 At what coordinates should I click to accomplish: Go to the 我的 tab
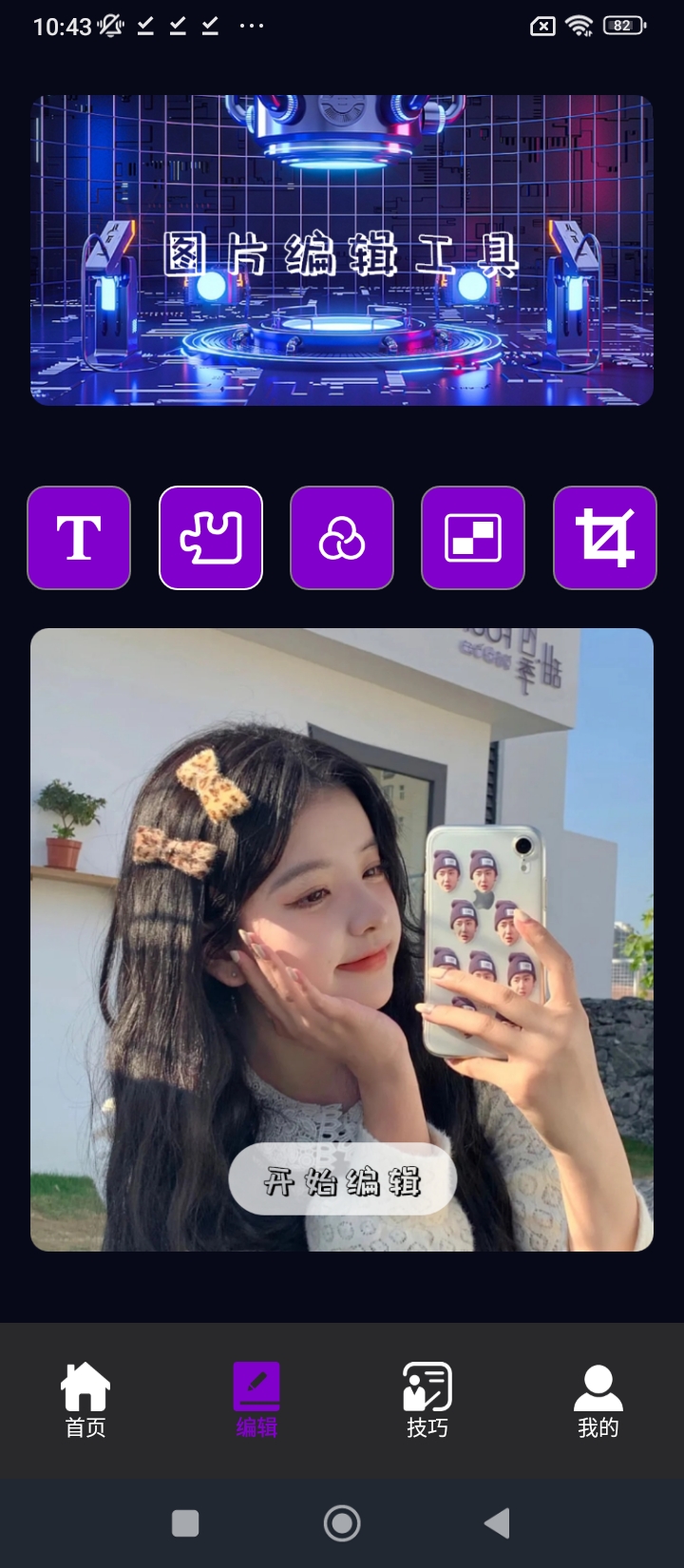(x=598, y=1400)
